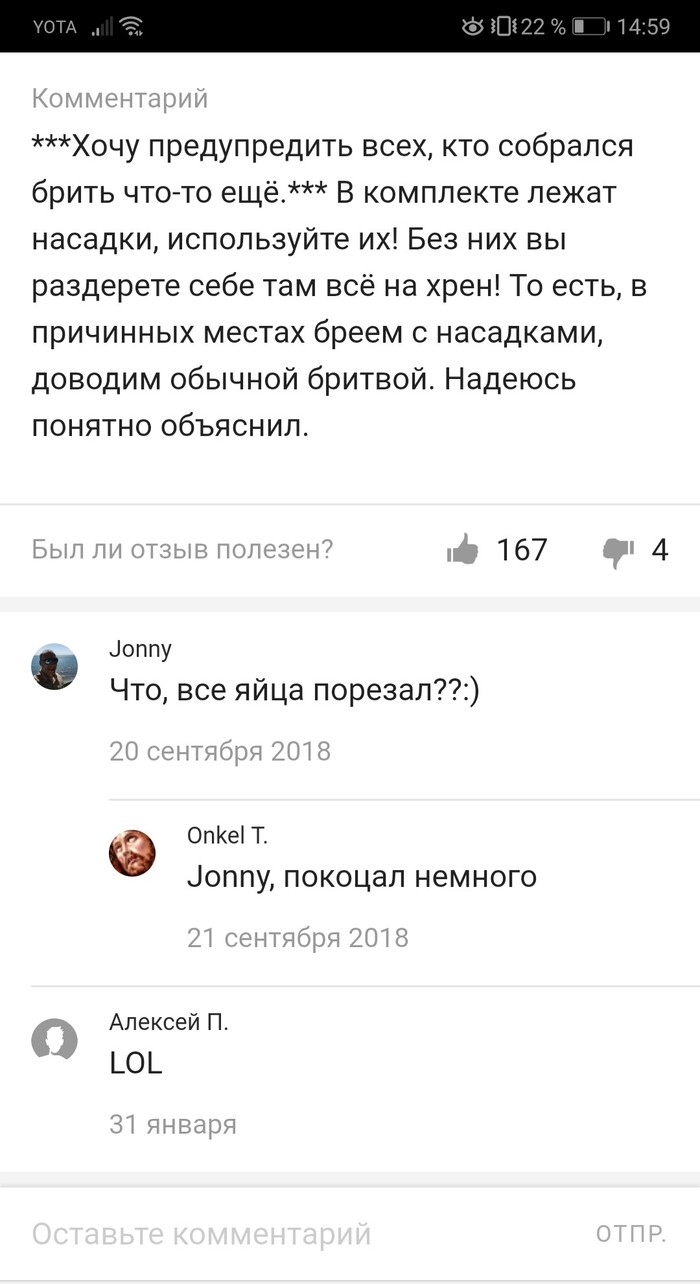Tap the ОТПР. send button

click(x=630, y=1234)
